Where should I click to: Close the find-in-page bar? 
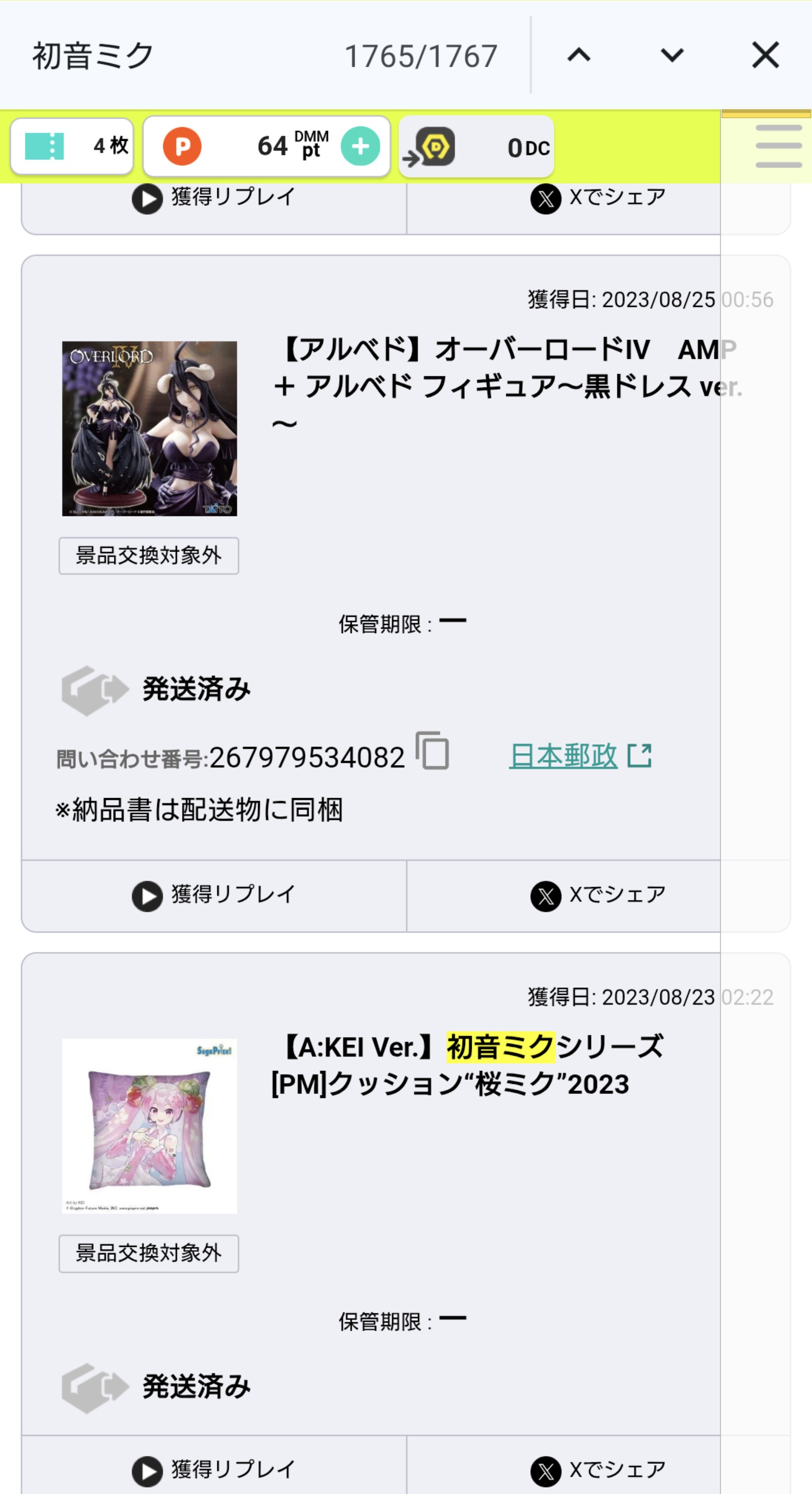765,56
